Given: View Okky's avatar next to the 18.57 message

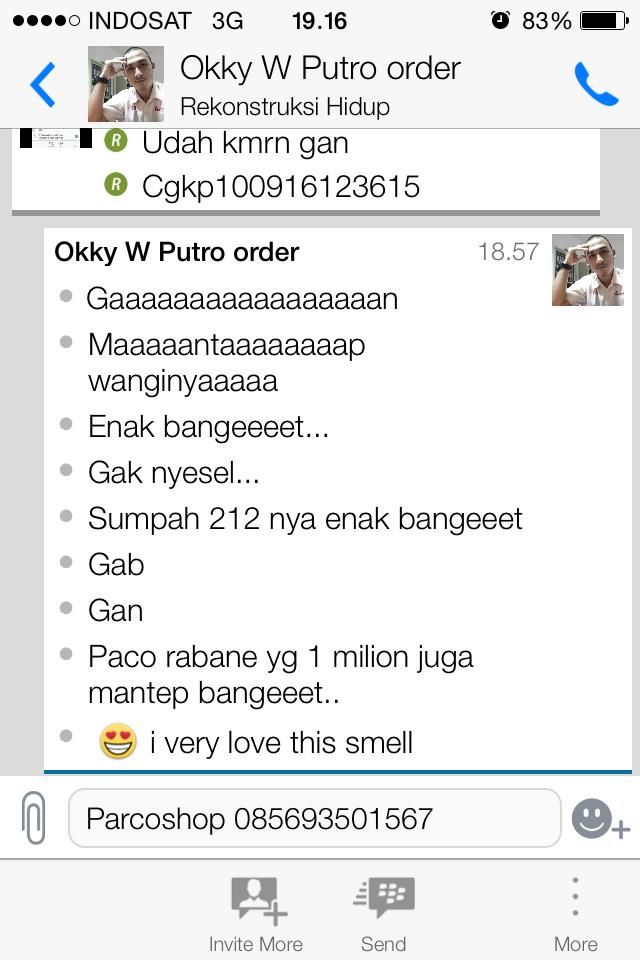Looking at the screenshot, I should pyautogui.click(x=588, y=270).
